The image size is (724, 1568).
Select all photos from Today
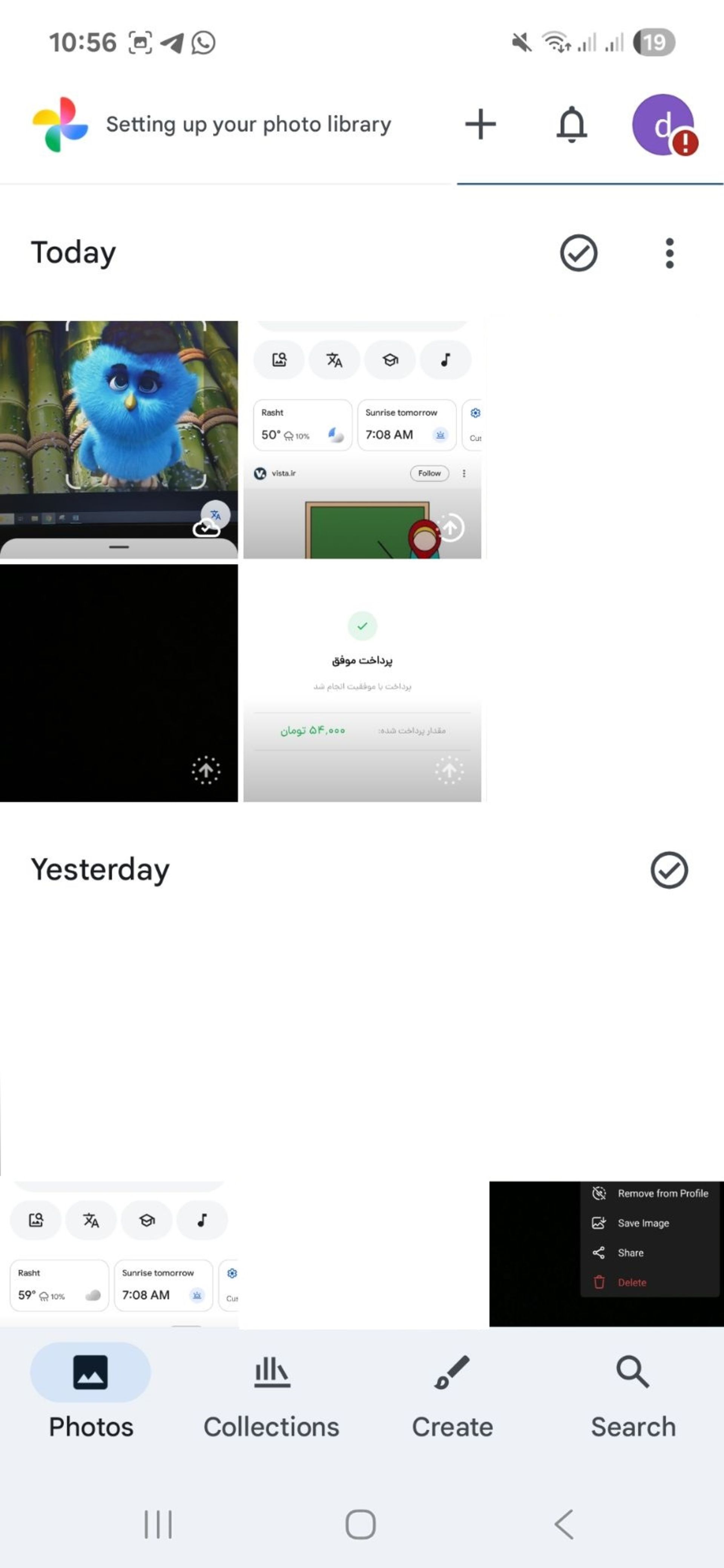click(x=578, y=252)
